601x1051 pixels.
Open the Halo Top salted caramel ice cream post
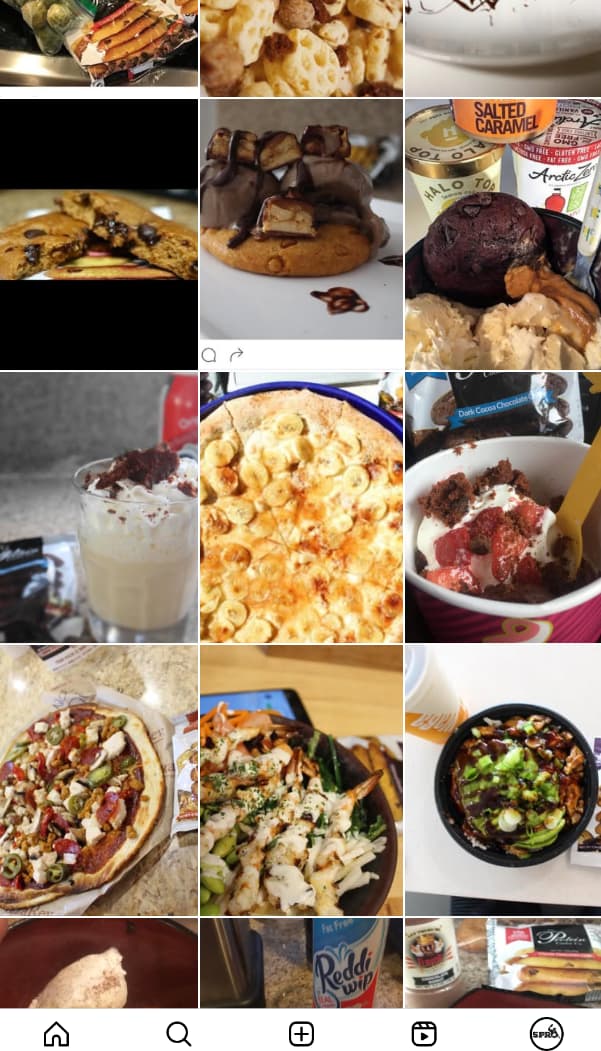[x=503, y=234]
